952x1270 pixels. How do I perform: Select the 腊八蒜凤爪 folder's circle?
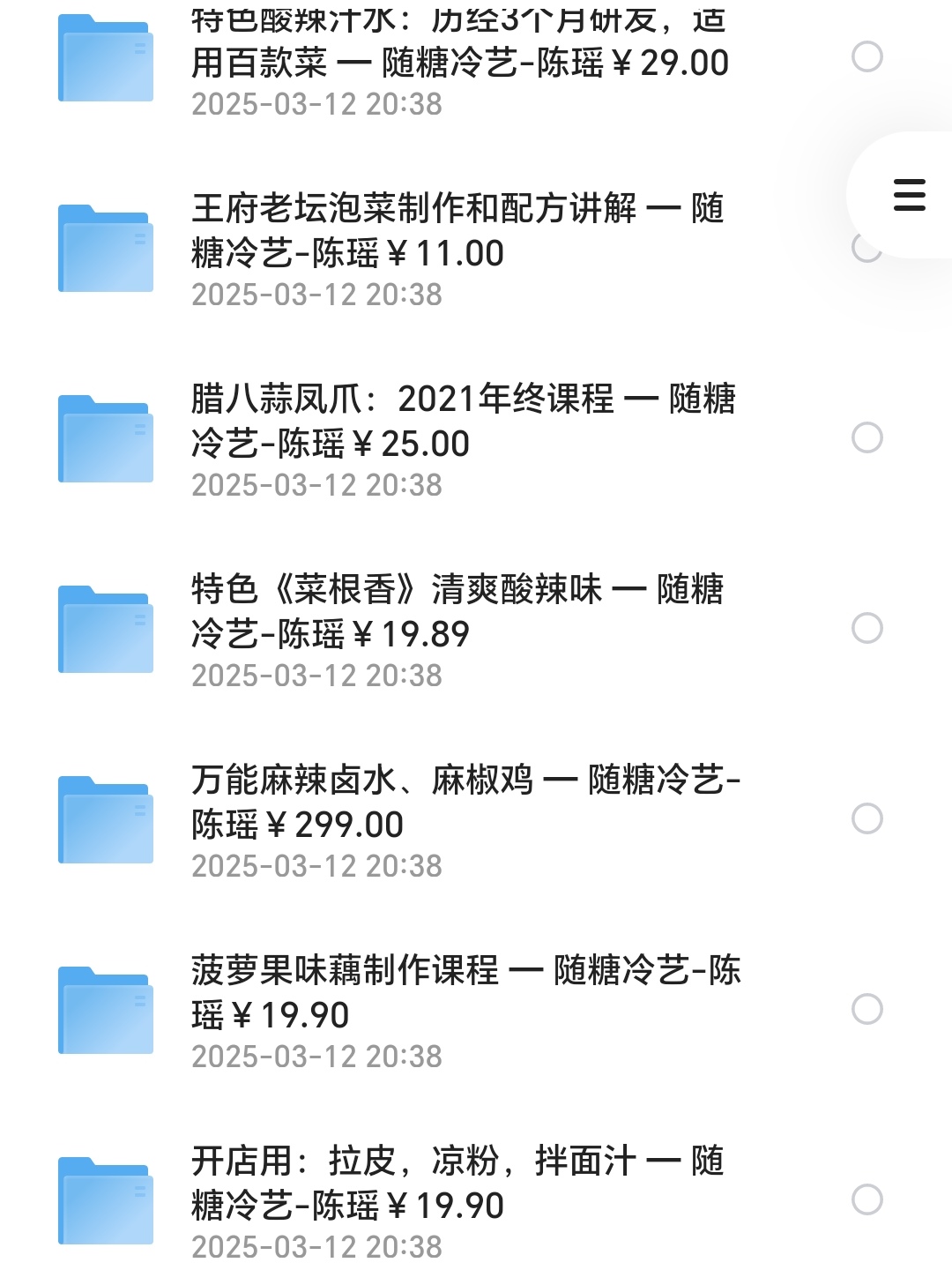pos(867,437)
